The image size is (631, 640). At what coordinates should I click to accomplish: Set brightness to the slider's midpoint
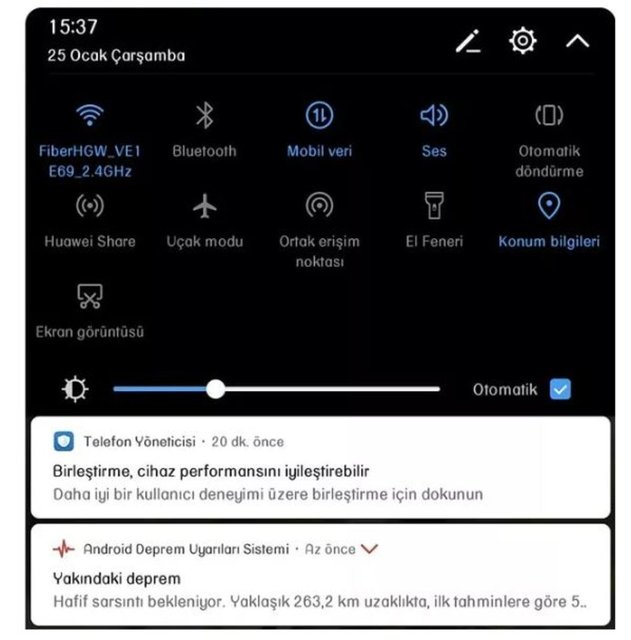(x=277, y=389)
